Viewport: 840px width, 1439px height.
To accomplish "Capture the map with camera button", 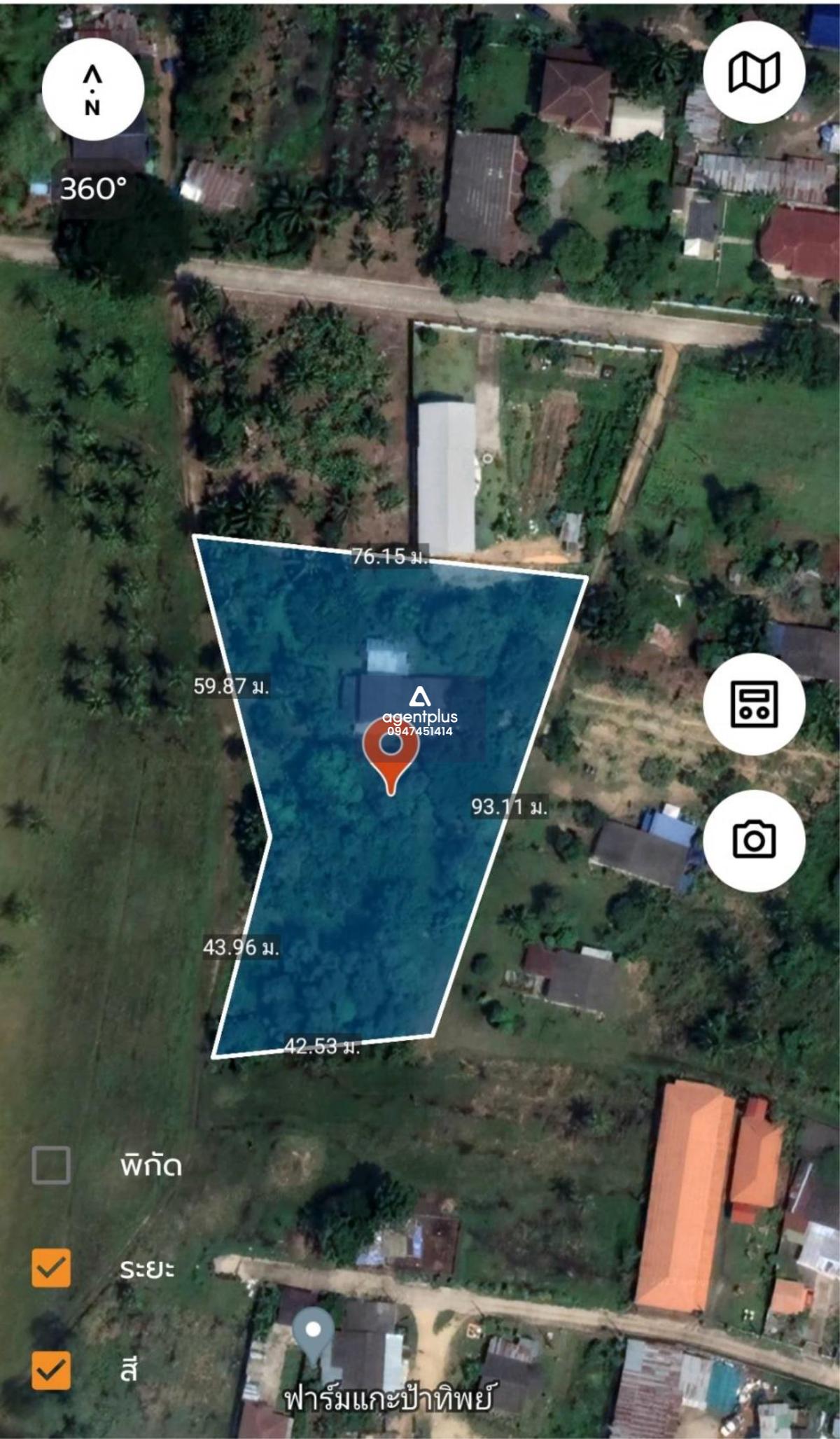I will pos(754,840).
